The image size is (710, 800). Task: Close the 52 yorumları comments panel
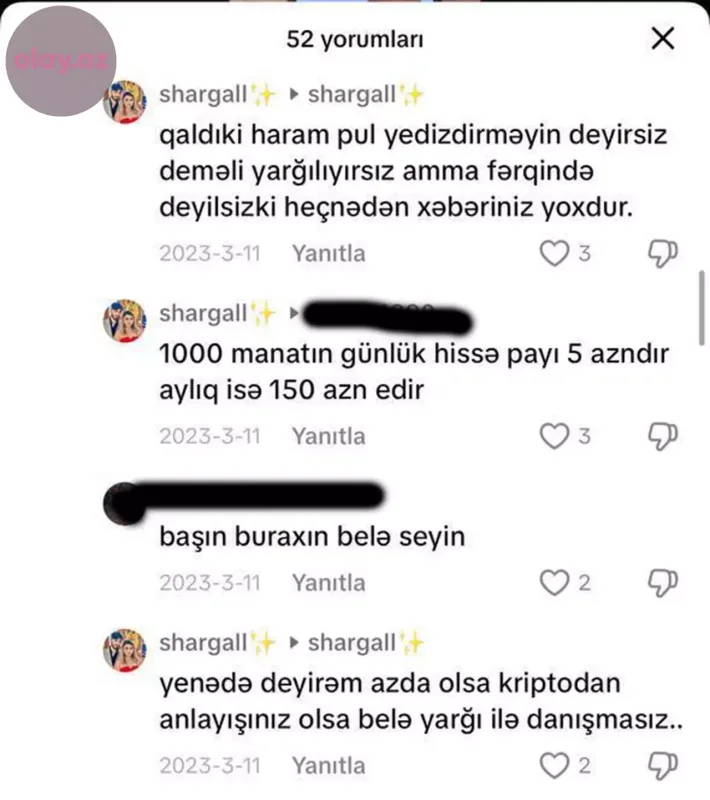(663, 39)
